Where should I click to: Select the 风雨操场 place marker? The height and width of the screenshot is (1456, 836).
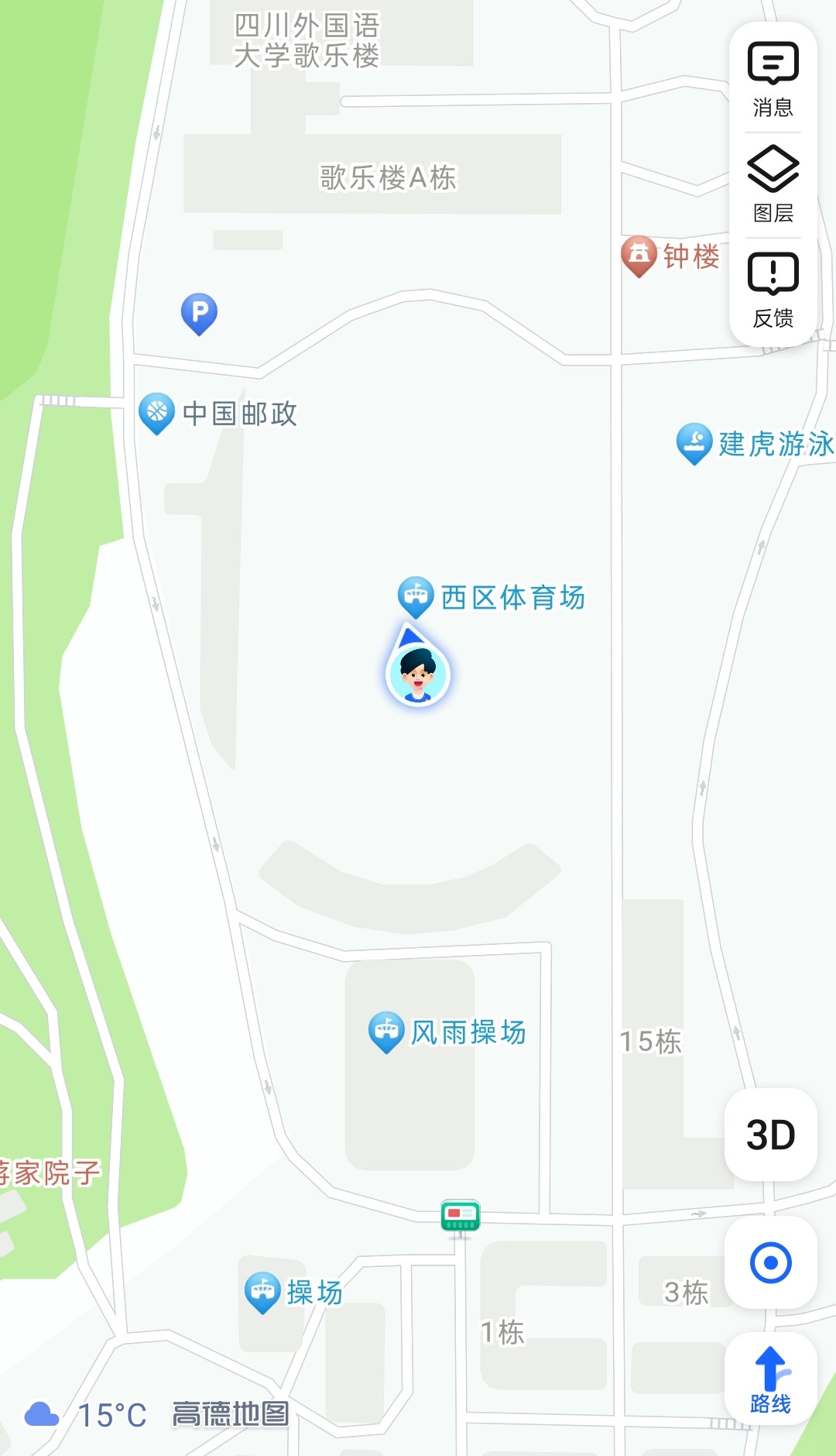[386, 1030]
